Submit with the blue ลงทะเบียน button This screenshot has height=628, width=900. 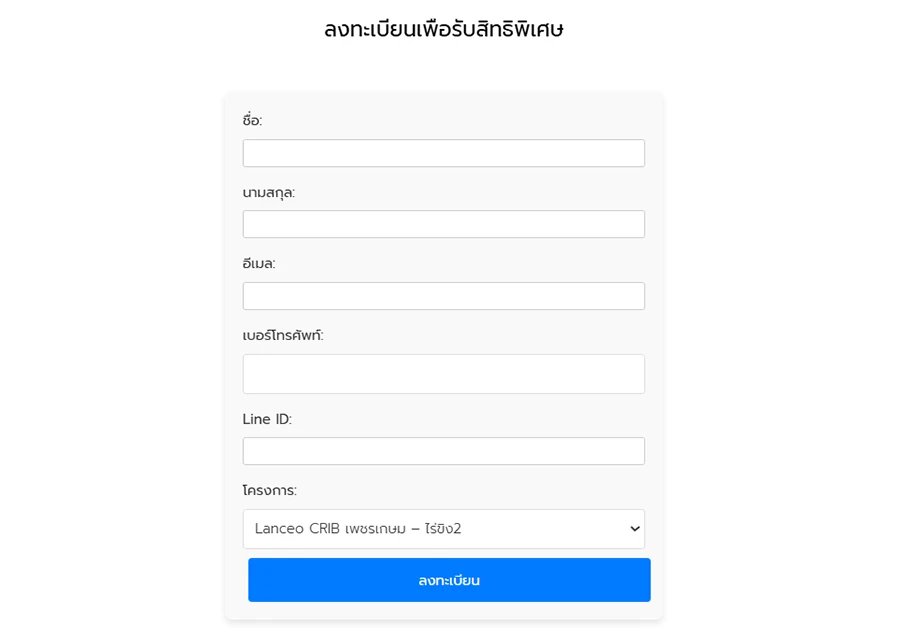449,580
